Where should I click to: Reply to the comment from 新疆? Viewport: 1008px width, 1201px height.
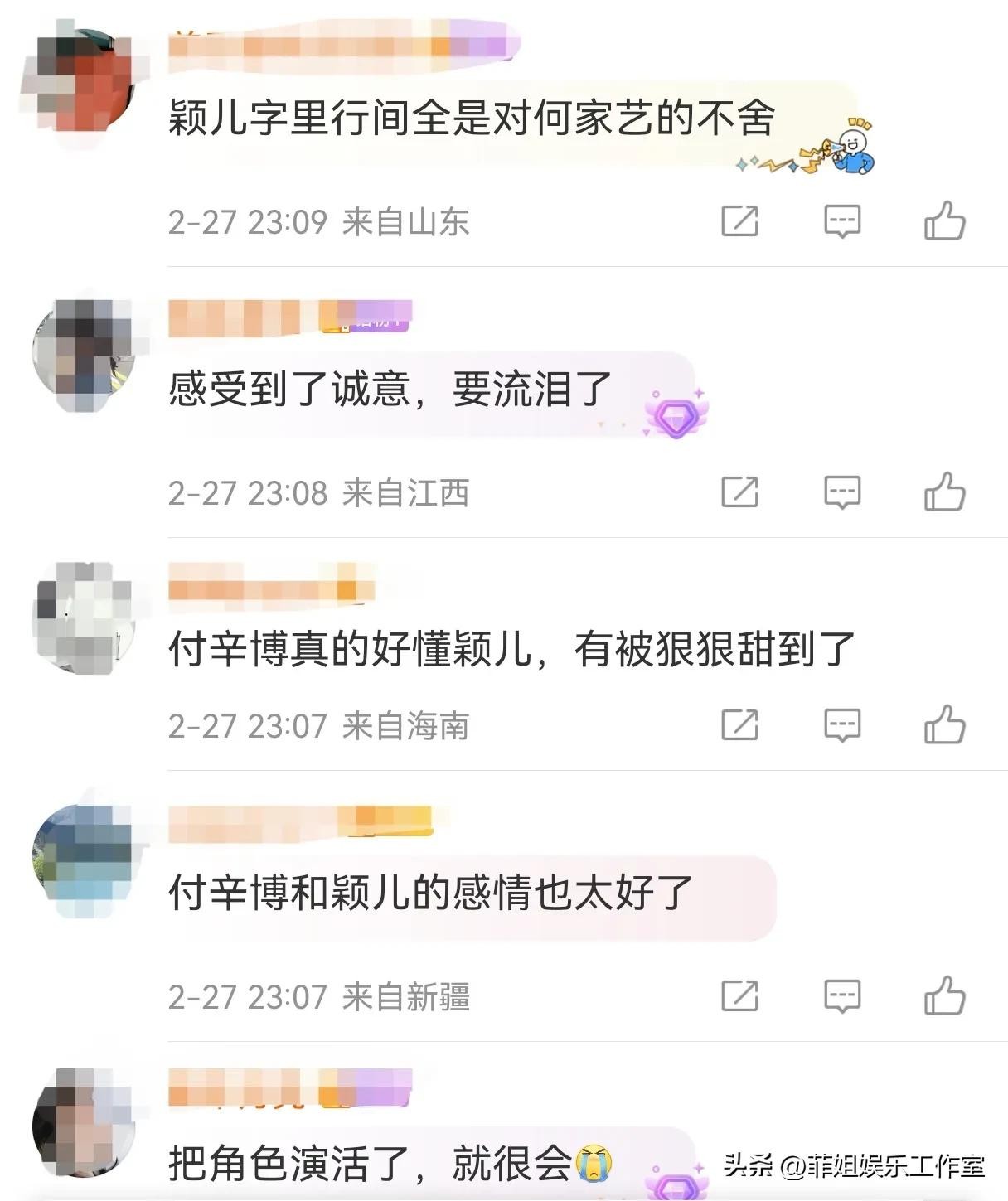tap(842, 995)
